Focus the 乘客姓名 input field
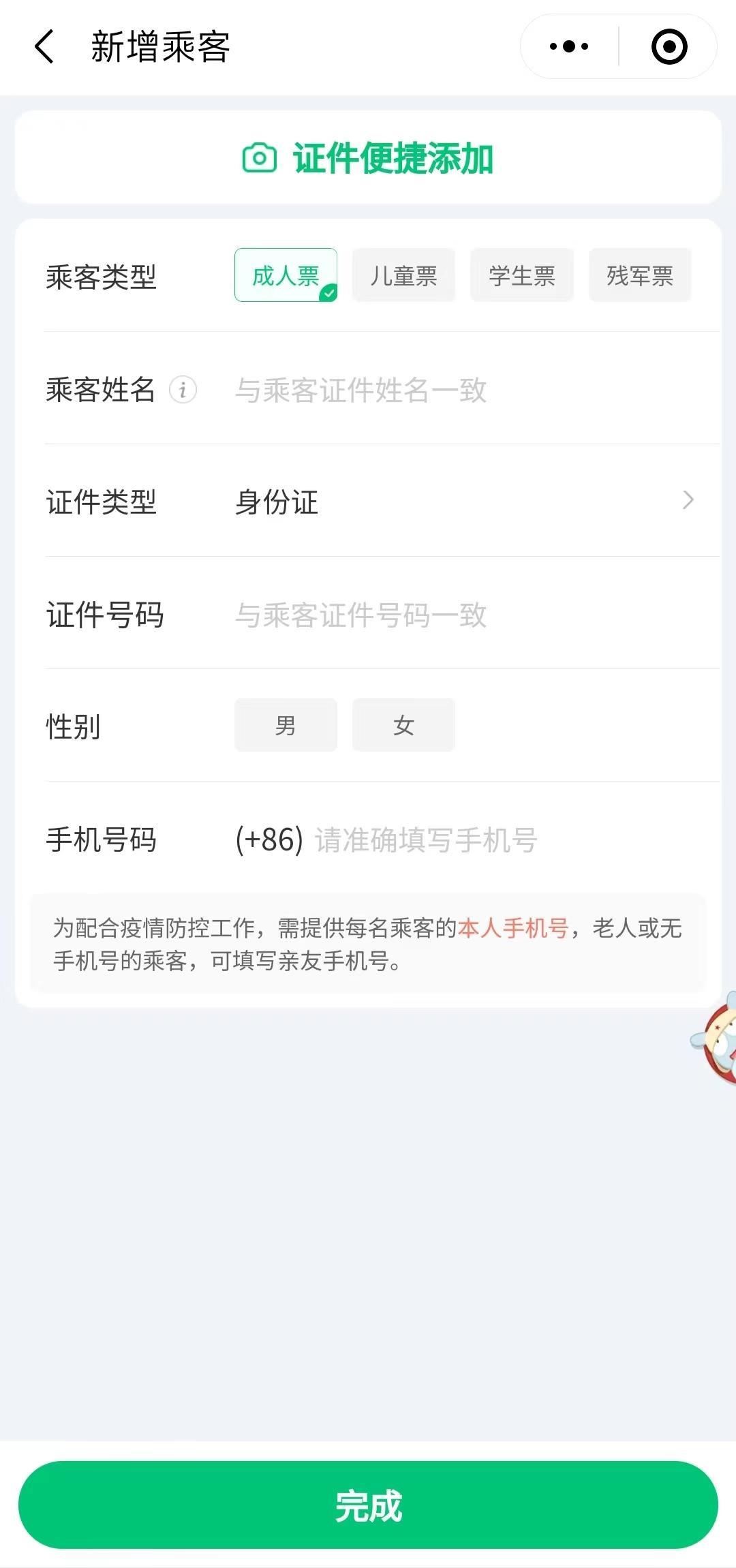The image size is (736, 1568). [x=463, y=390]
